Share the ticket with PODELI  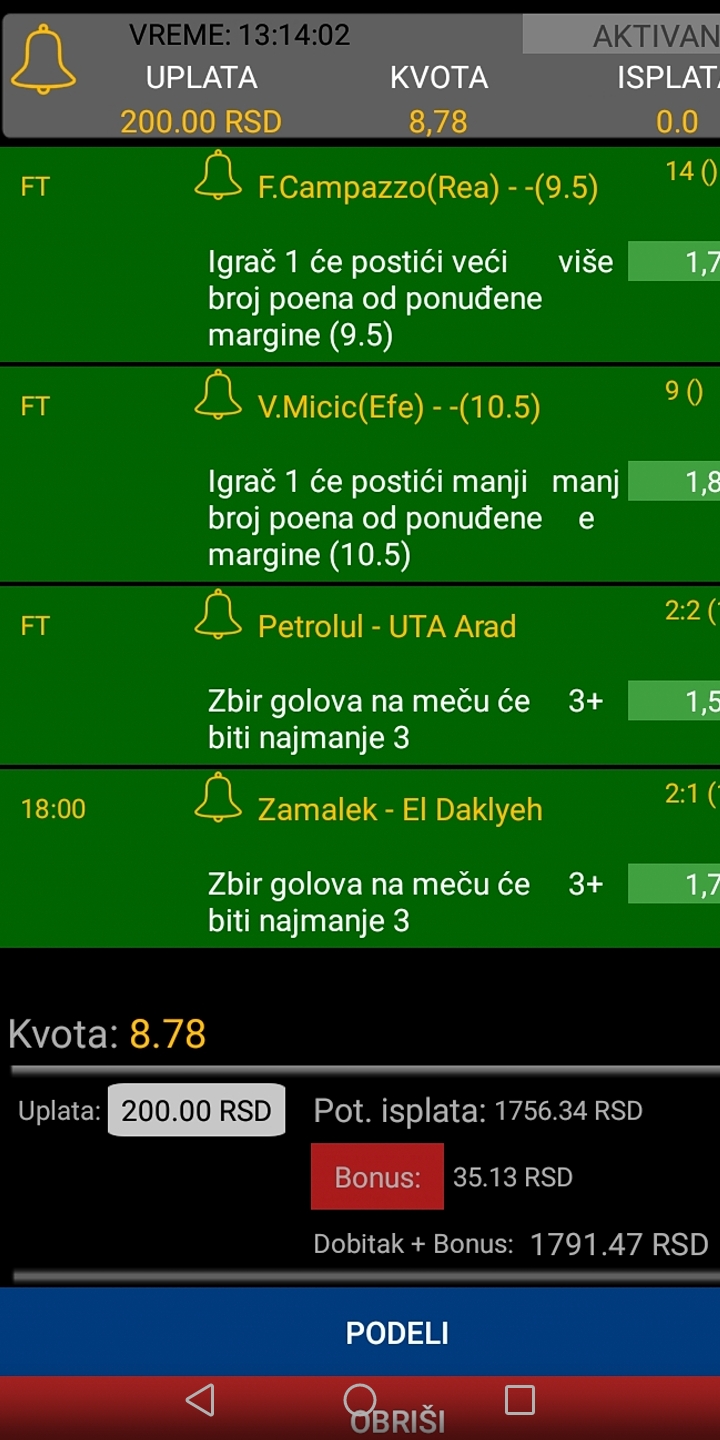click(x=397, y=1333)
